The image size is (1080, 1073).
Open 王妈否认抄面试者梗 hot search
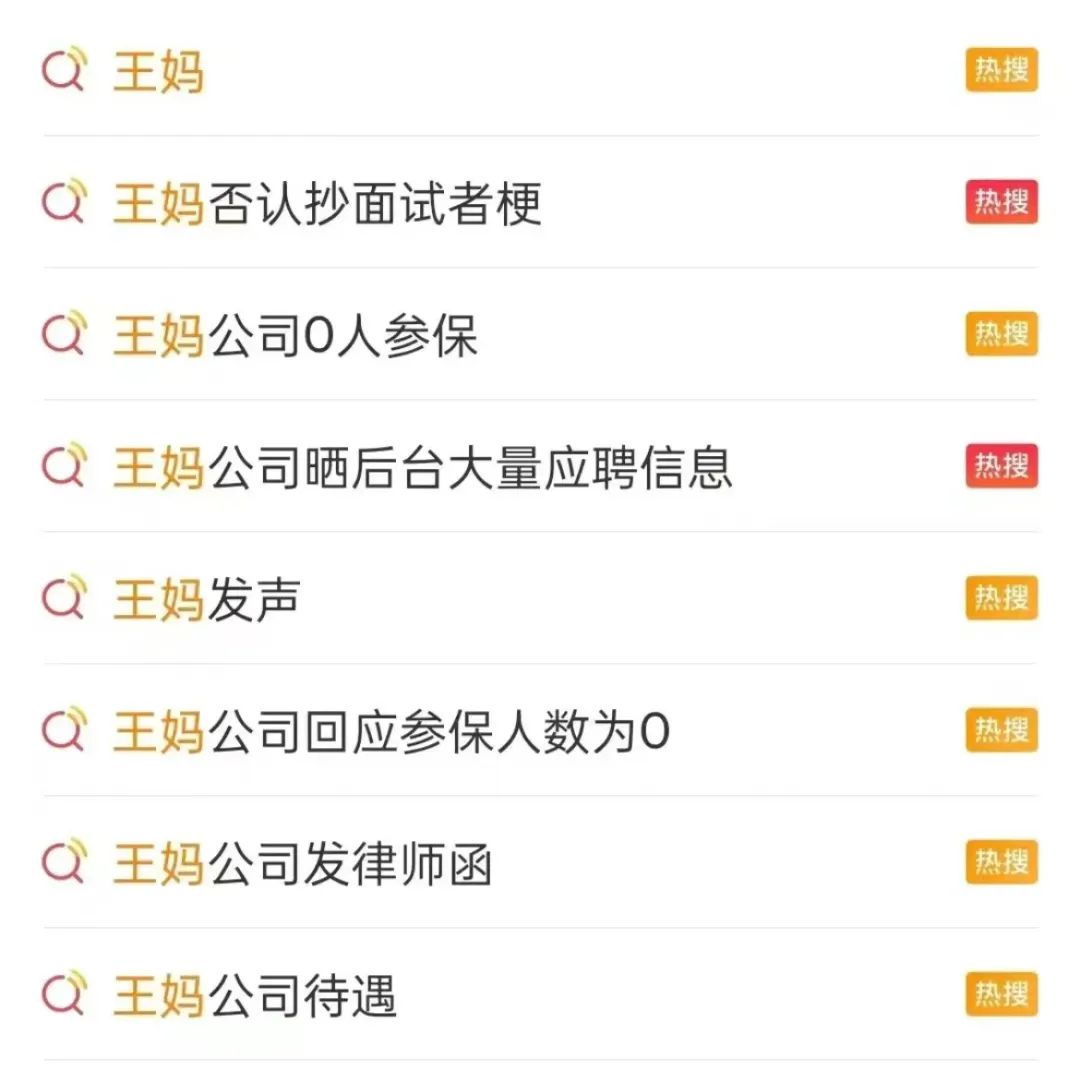(327, 204)
